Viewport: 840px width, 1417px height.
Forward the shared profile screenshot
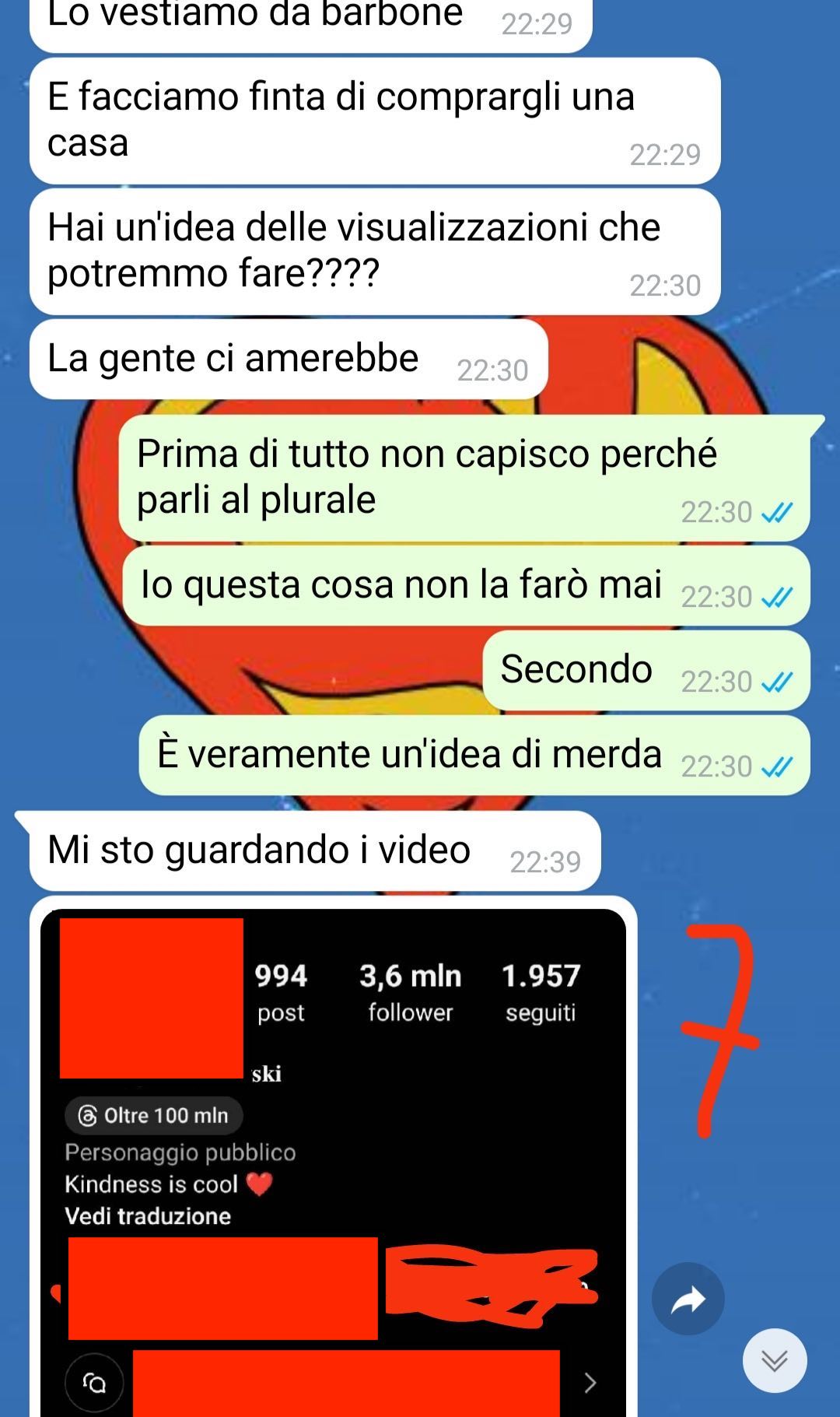click(x=688, y=1299)
